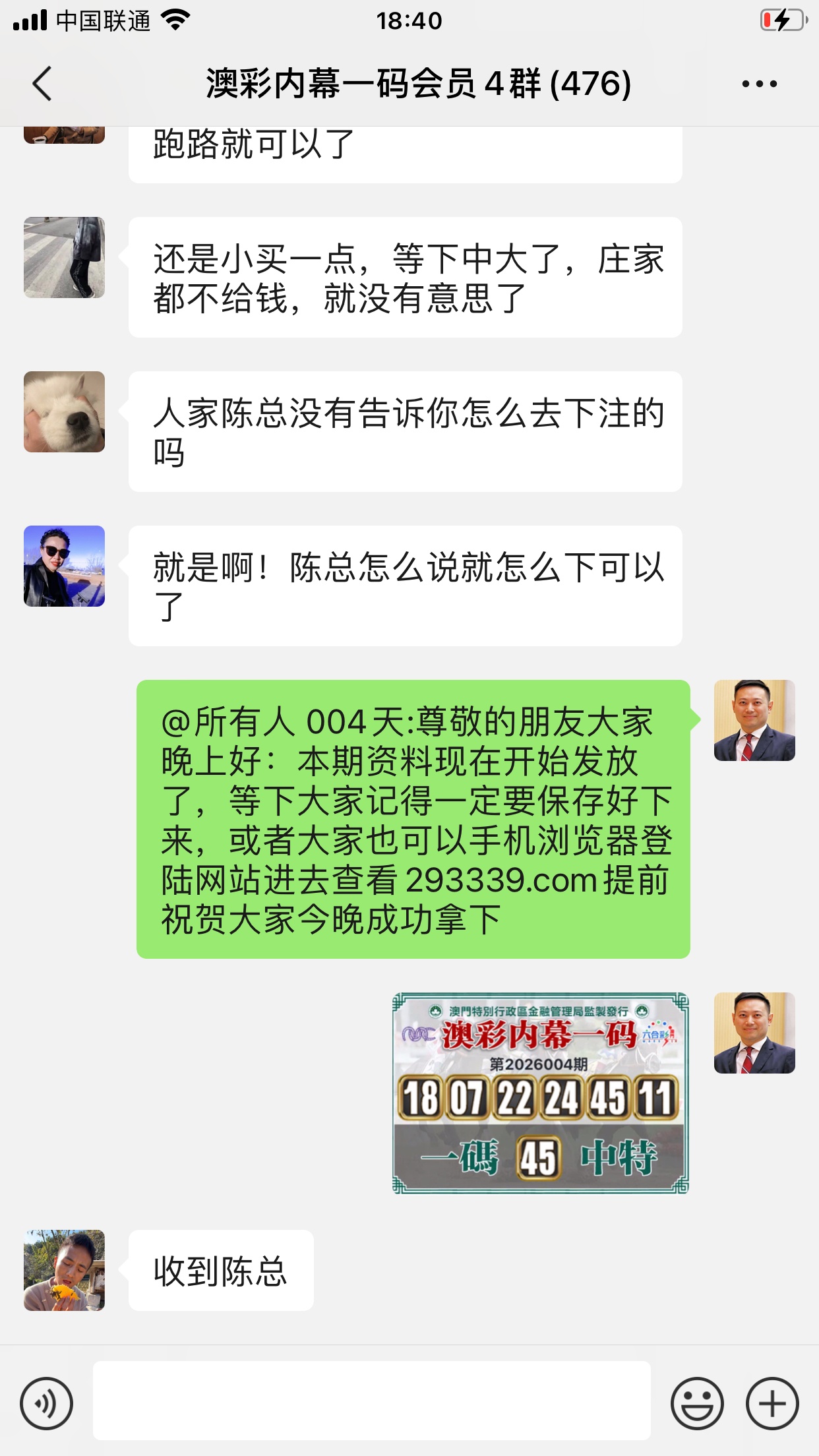Open own avatar beside the @所有人 message

[754, 720]
